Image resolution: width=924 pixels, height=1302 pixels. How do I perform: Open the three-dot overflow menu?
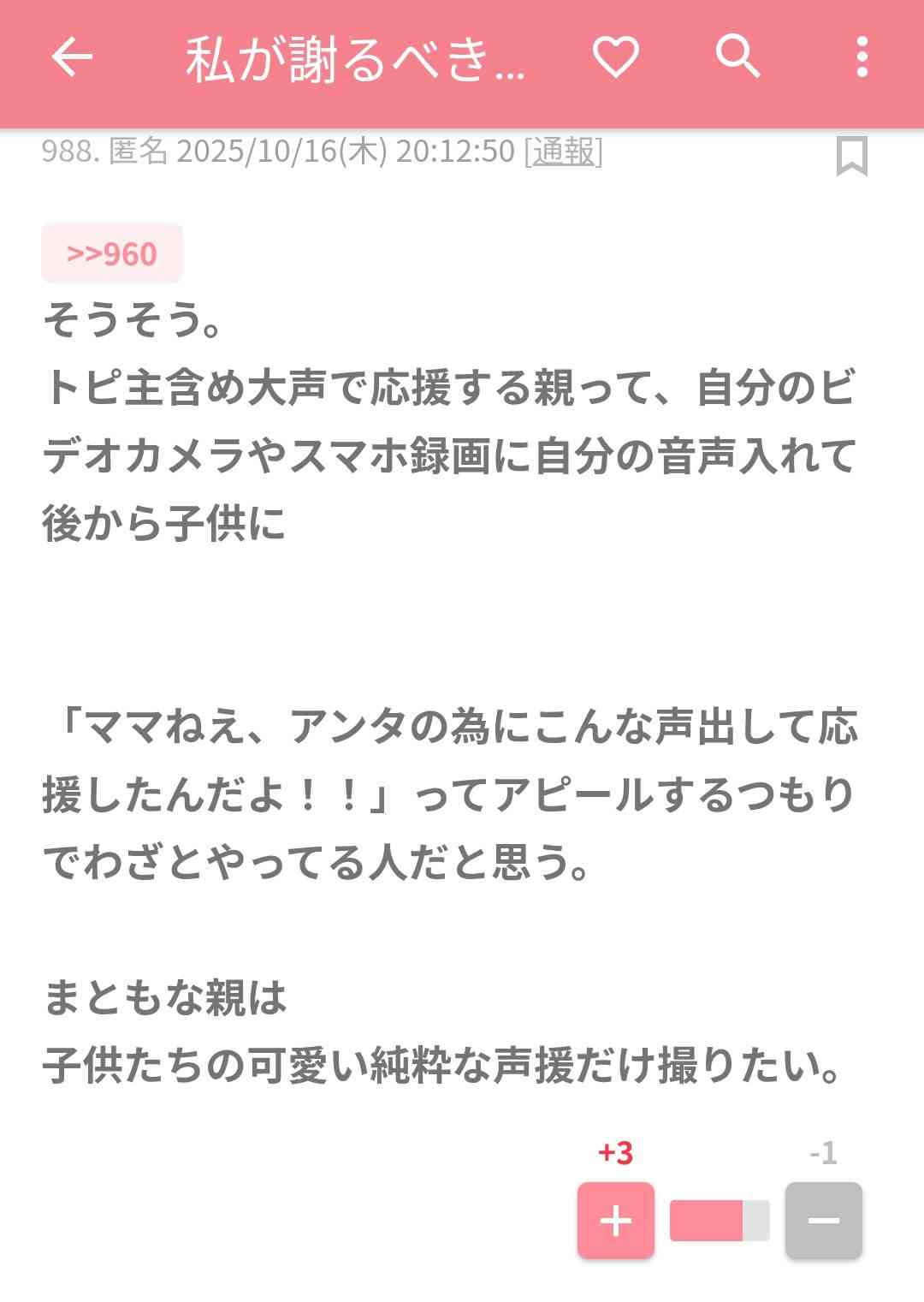click(862, 57)
